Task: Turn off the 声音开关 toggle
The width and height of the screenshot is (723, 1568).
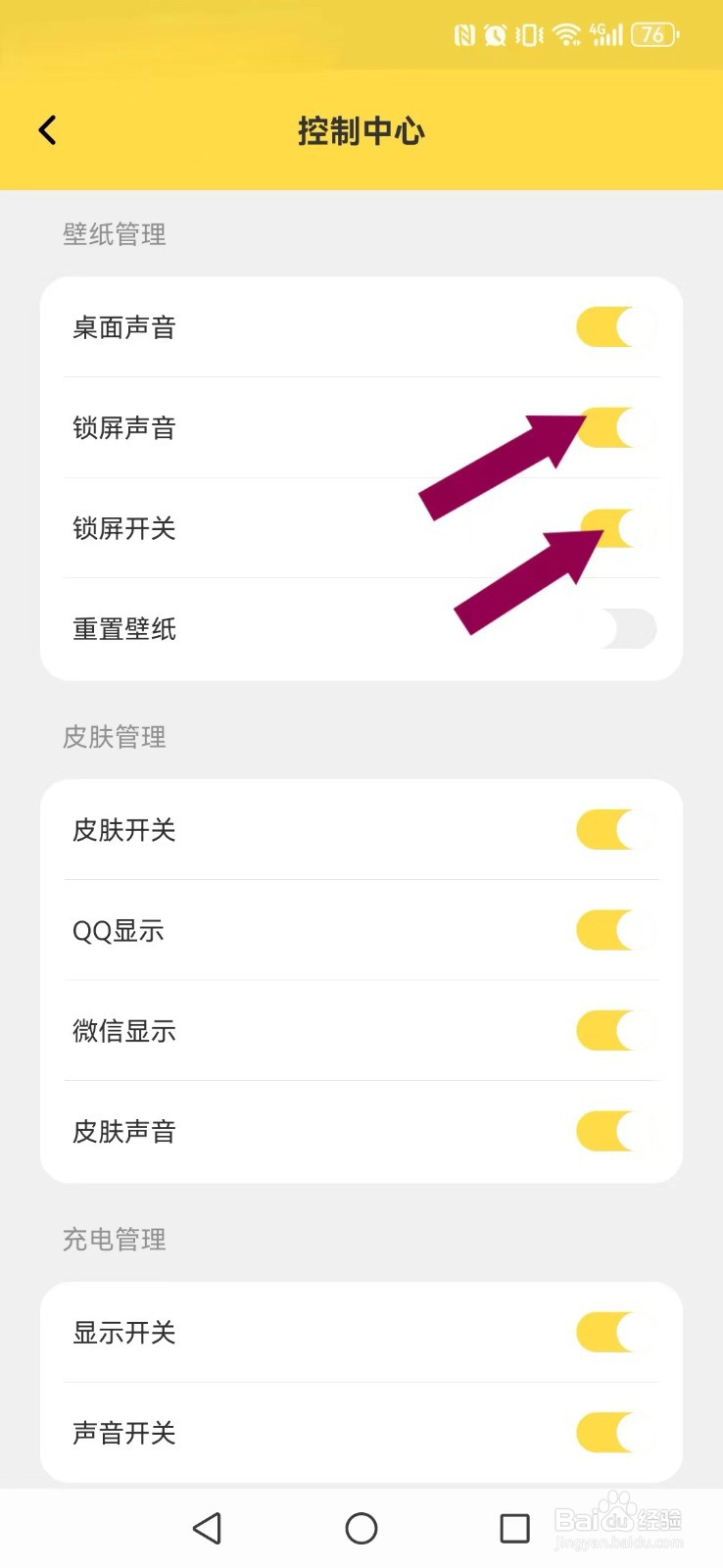Action: click(616, 1433)
